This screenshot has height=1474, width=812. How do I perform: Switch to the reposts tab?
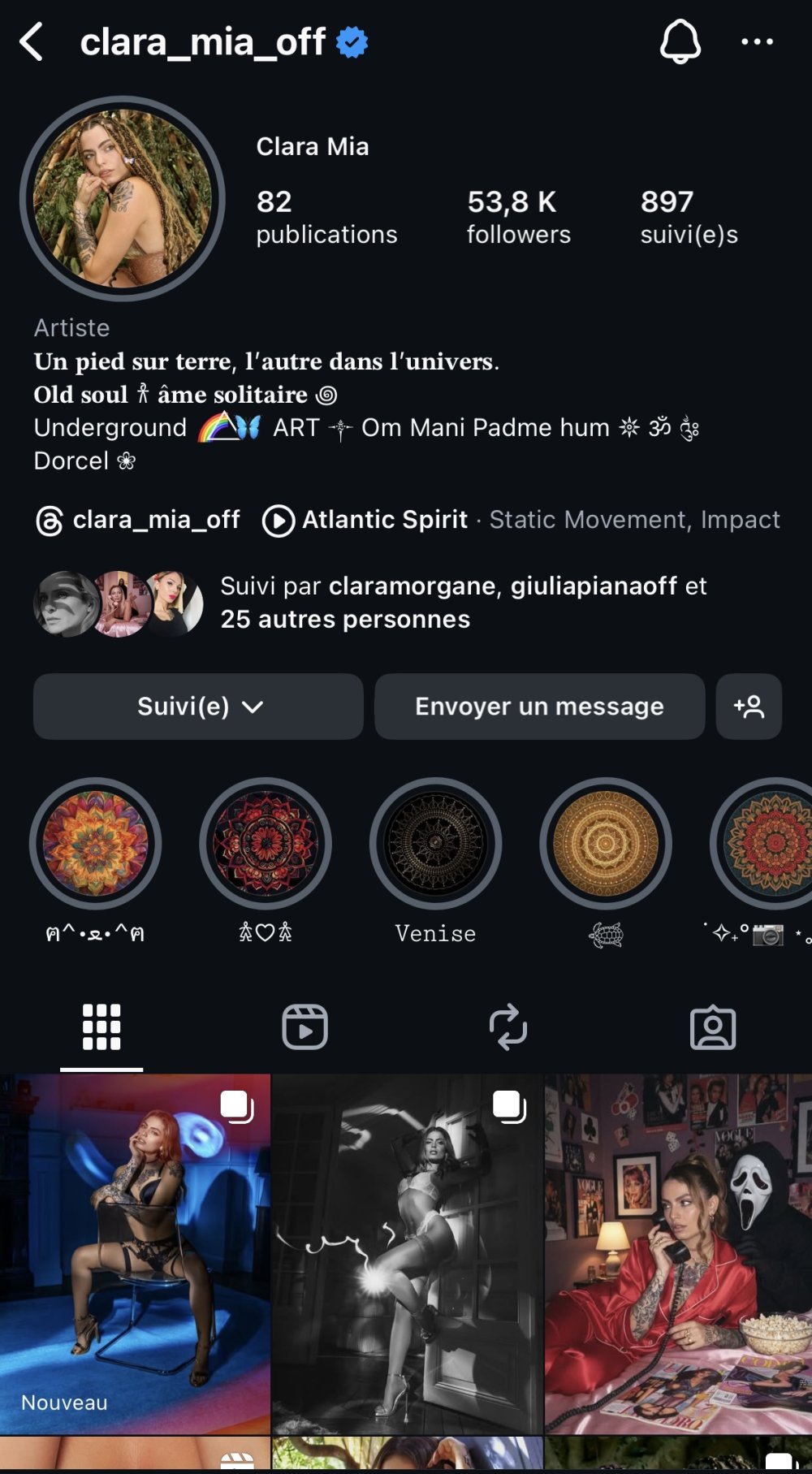508,1027
